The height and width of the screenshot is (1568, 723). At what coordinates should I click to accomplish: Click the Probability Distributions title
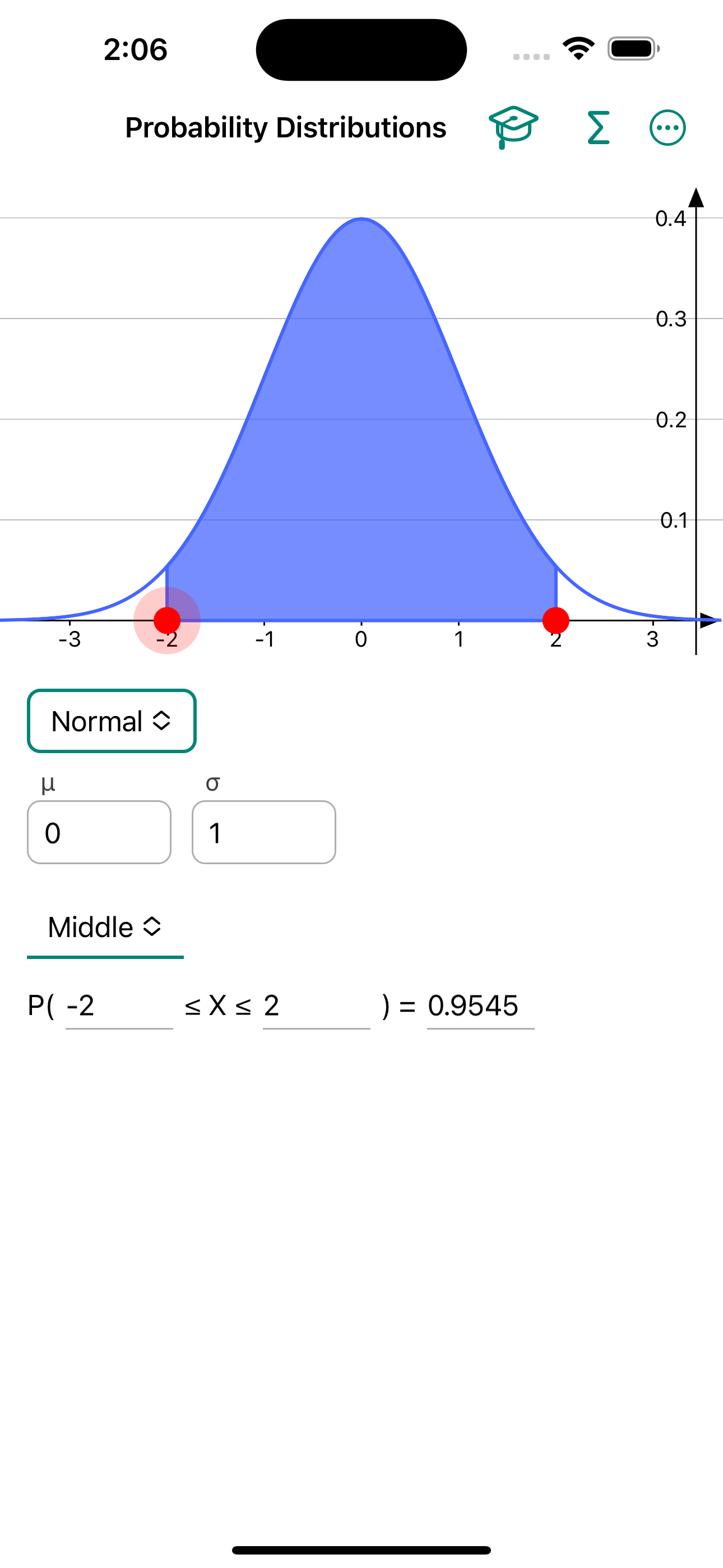pyautogui.click(x=286, y=127)
